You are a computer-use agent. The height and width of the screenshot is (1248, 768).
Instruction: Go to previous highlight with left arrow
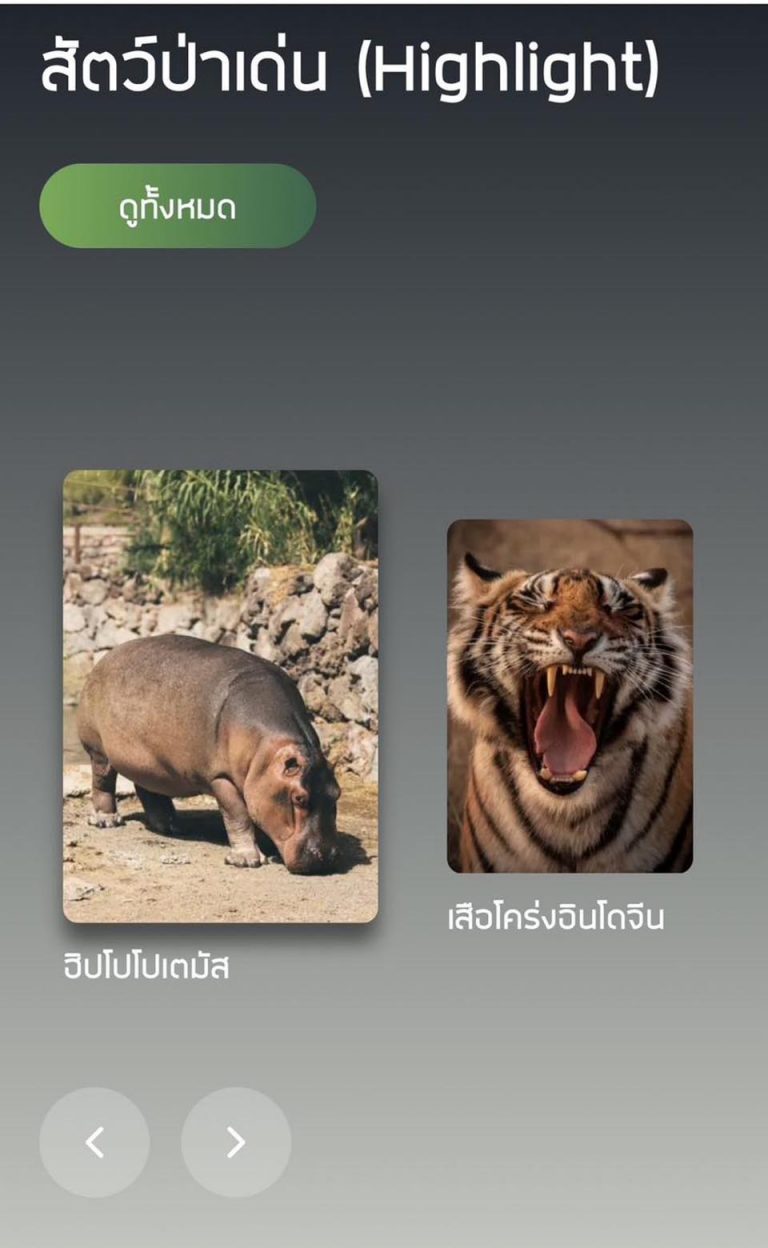94,1142
